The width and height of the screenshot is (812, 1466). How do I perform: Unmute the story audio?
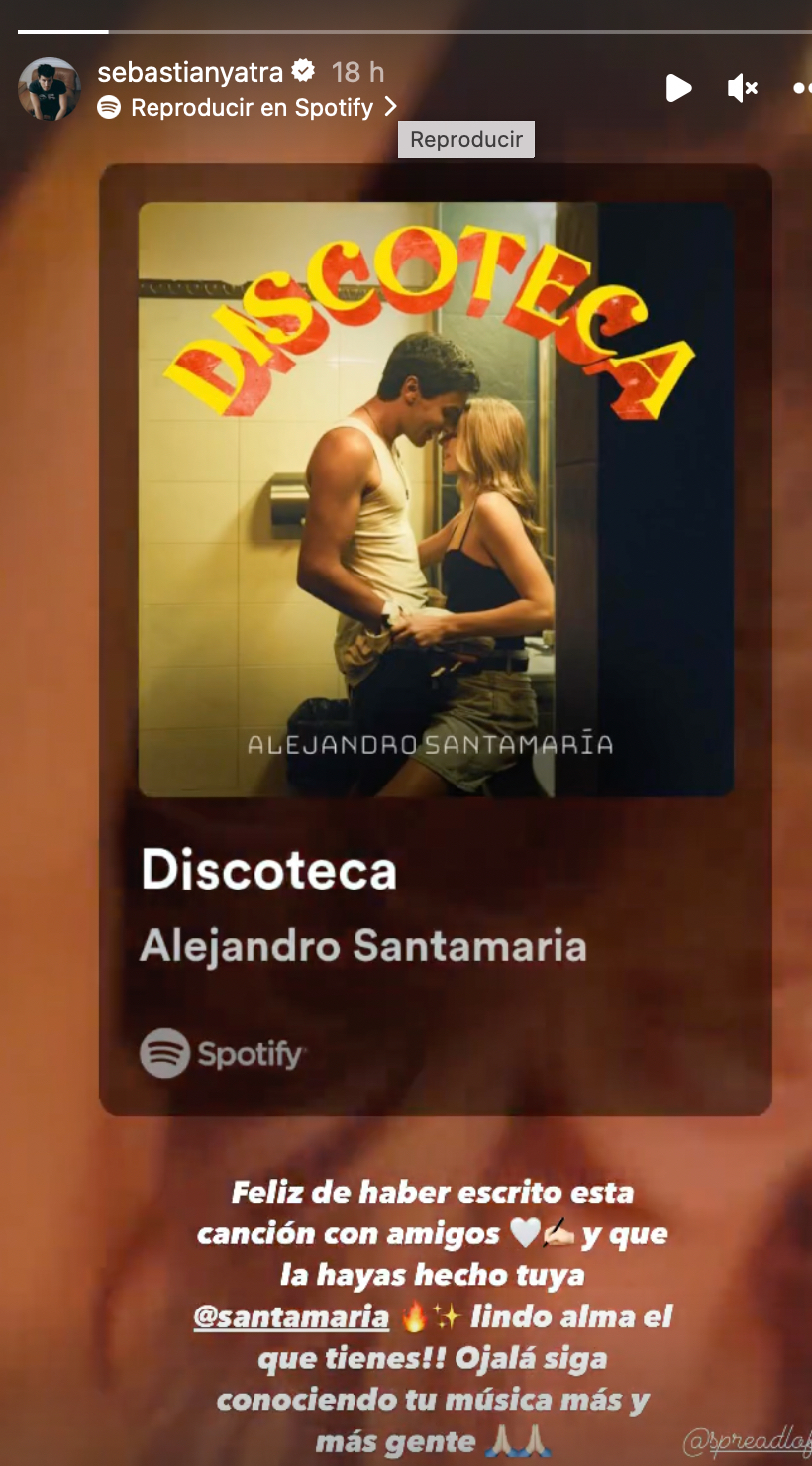742,89
